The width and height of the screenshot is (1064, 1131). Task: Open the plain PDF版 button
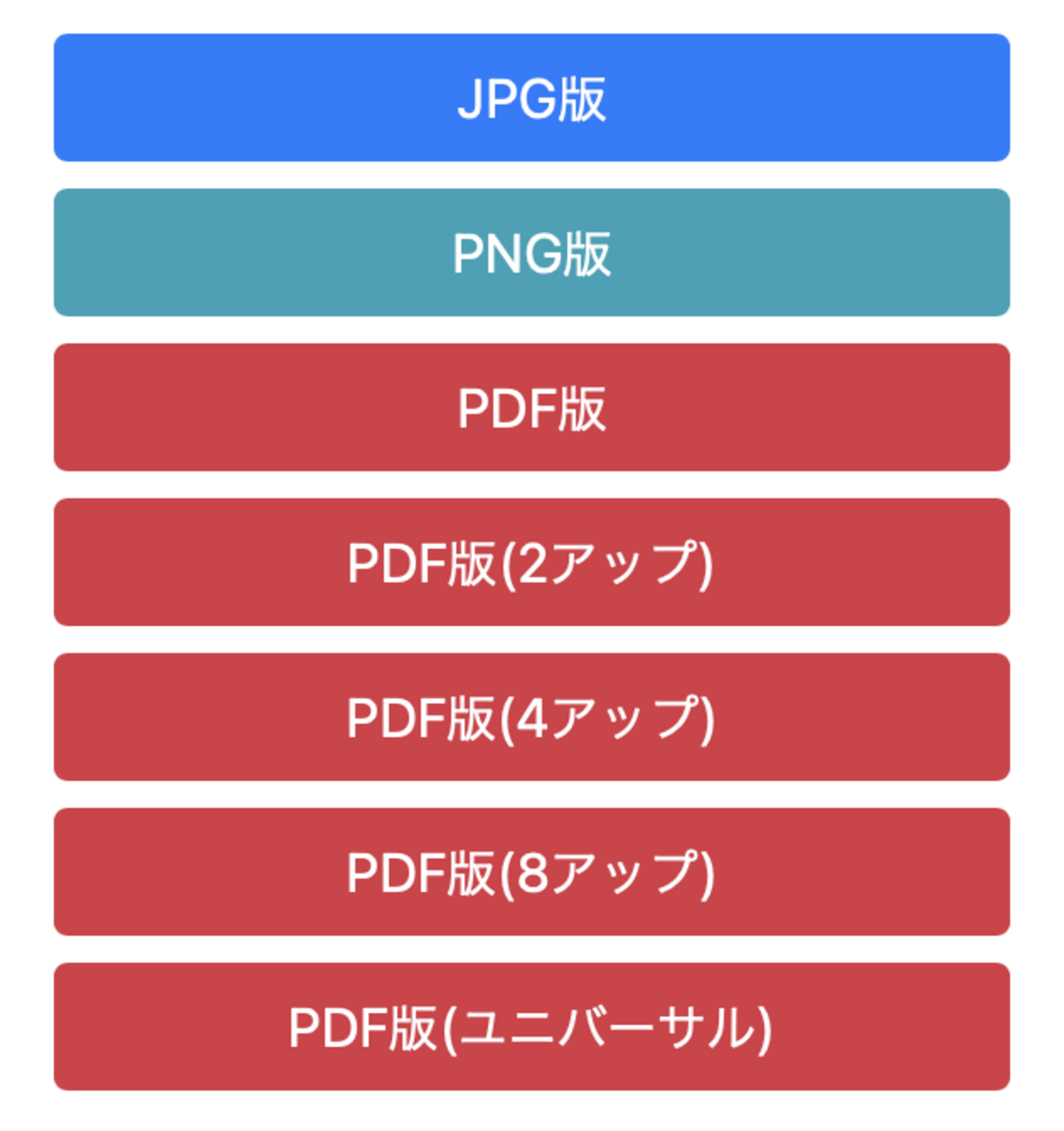pyautogui.click(x=532, y=407)
